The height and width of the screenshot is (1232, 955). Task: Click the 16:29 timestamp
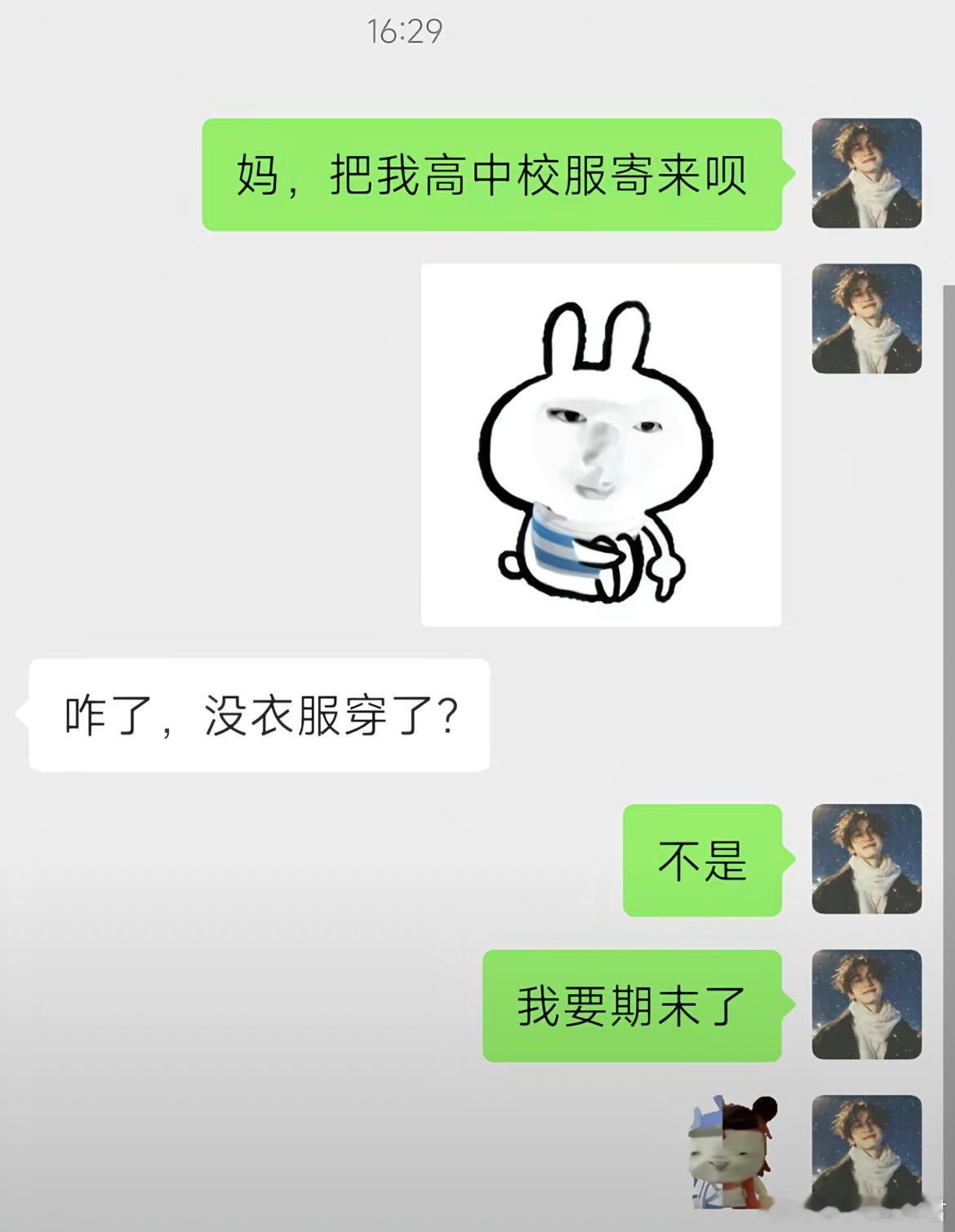(x=406, y=31)
